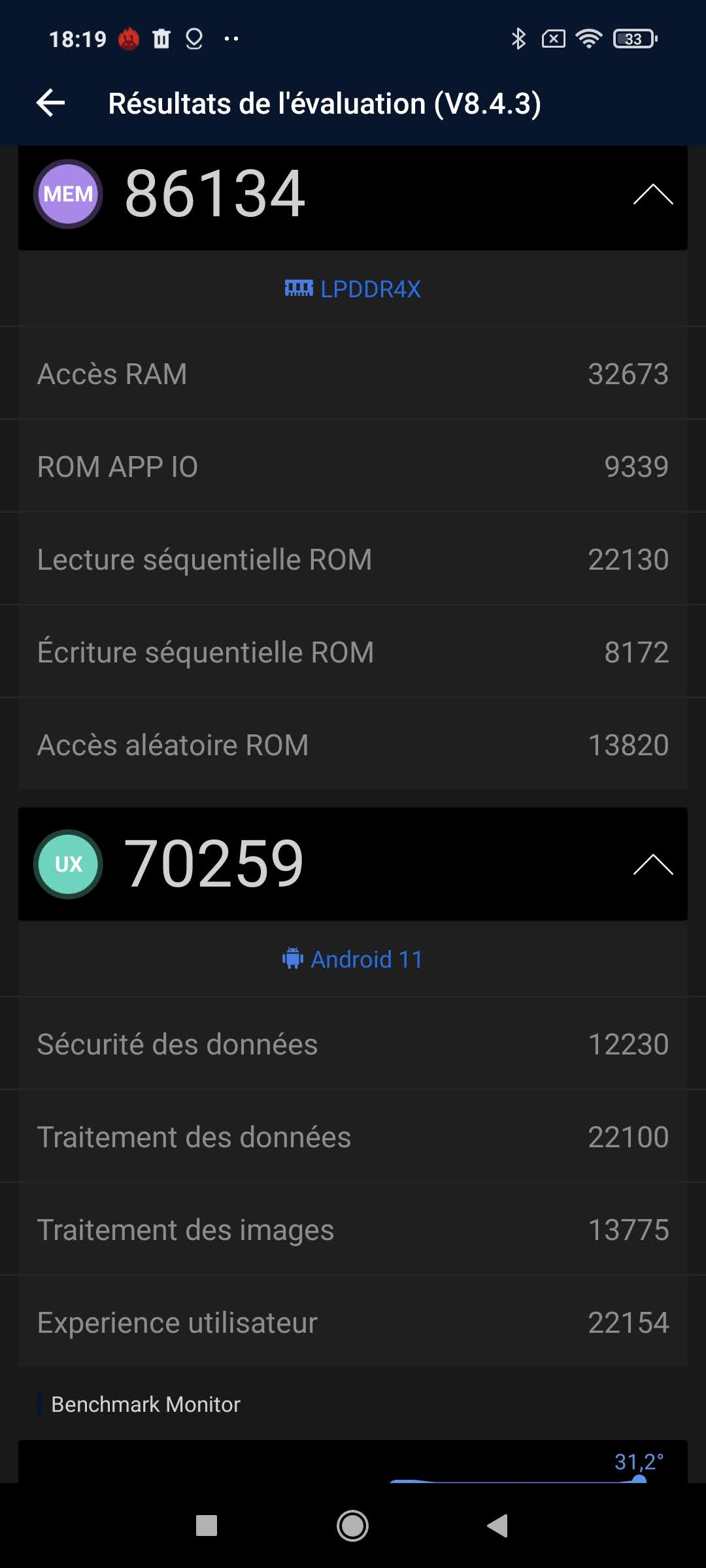
Task: Tap the system home button
Action: 352,1526
